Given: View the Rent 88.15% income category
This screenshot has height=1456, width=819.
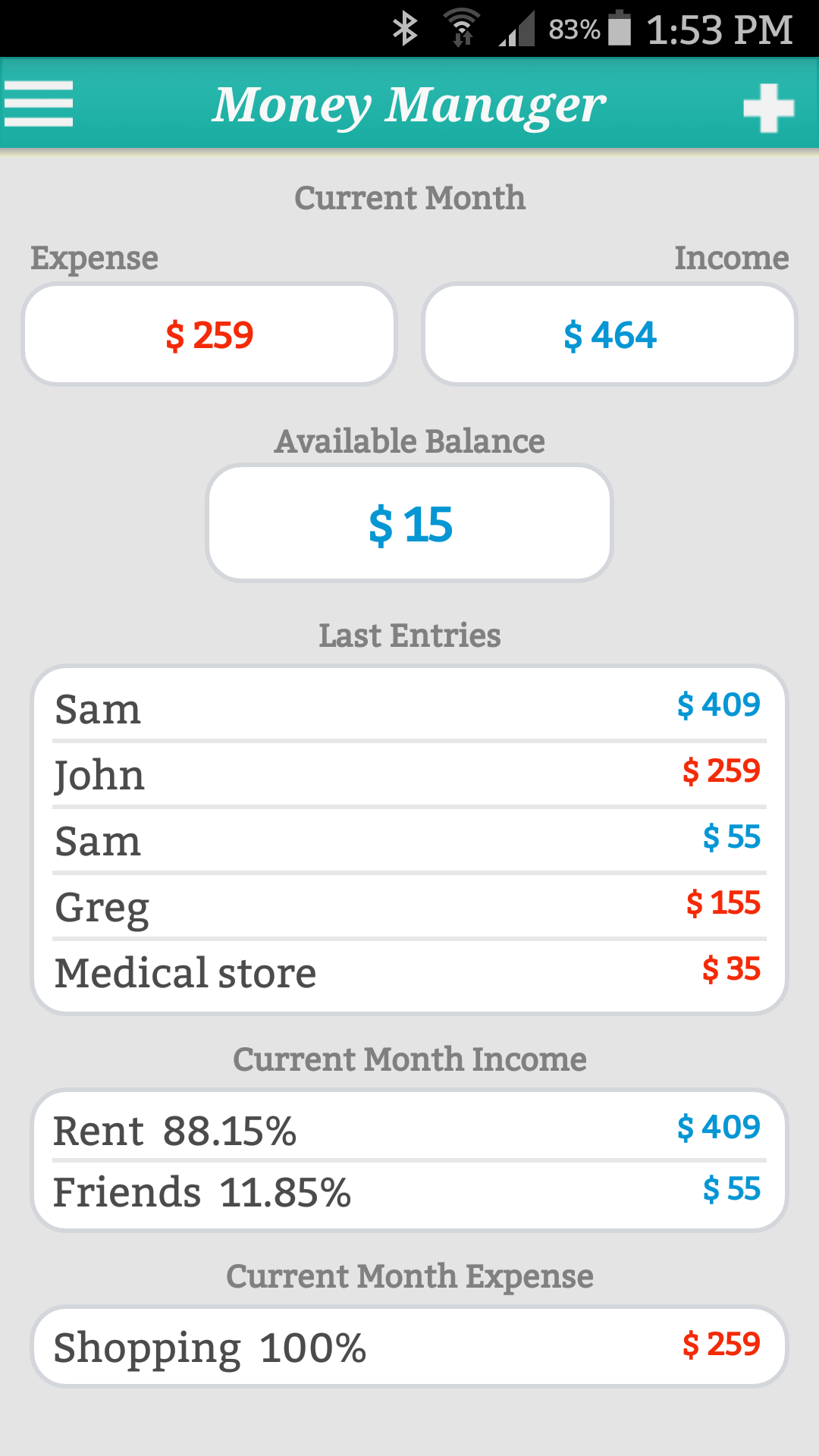Looking at the screenshot, I should [409, 1129].
